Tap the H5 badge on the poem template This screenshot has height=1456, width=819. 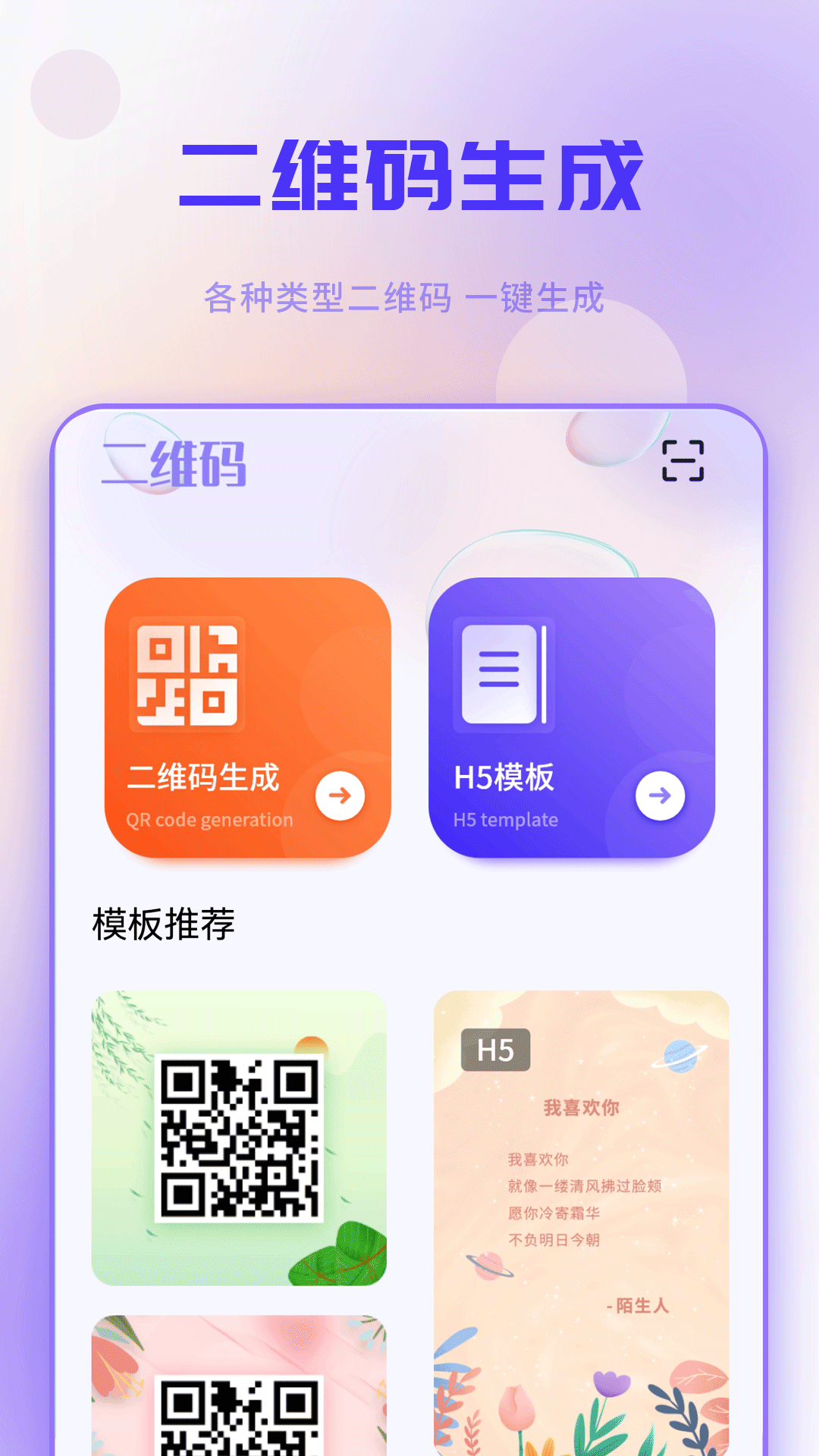pyautogui.click(x=497, y=1051)
